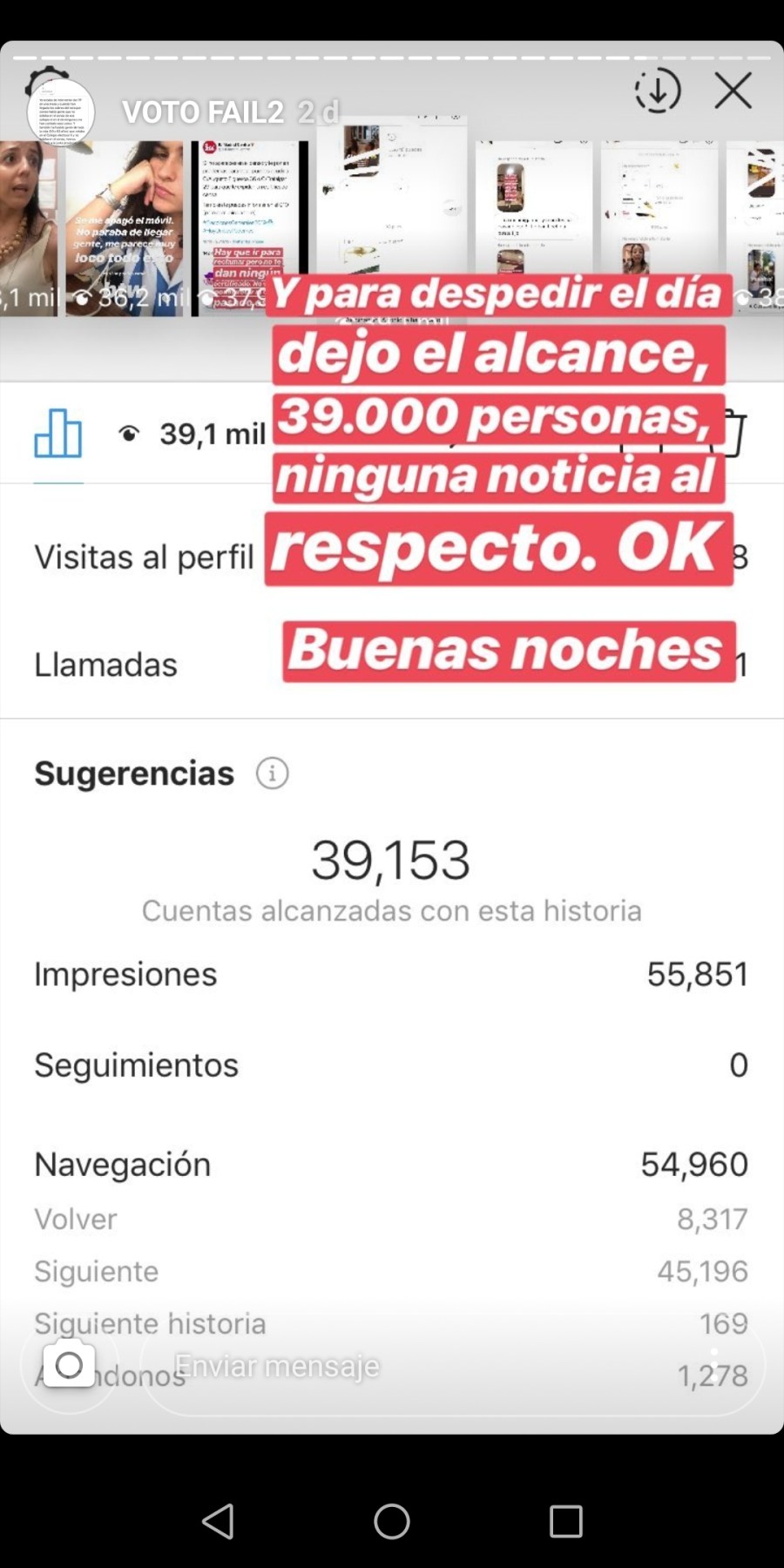784x1568 pixels.
Task: Close the story viewer
Action: tap(733, 91)
